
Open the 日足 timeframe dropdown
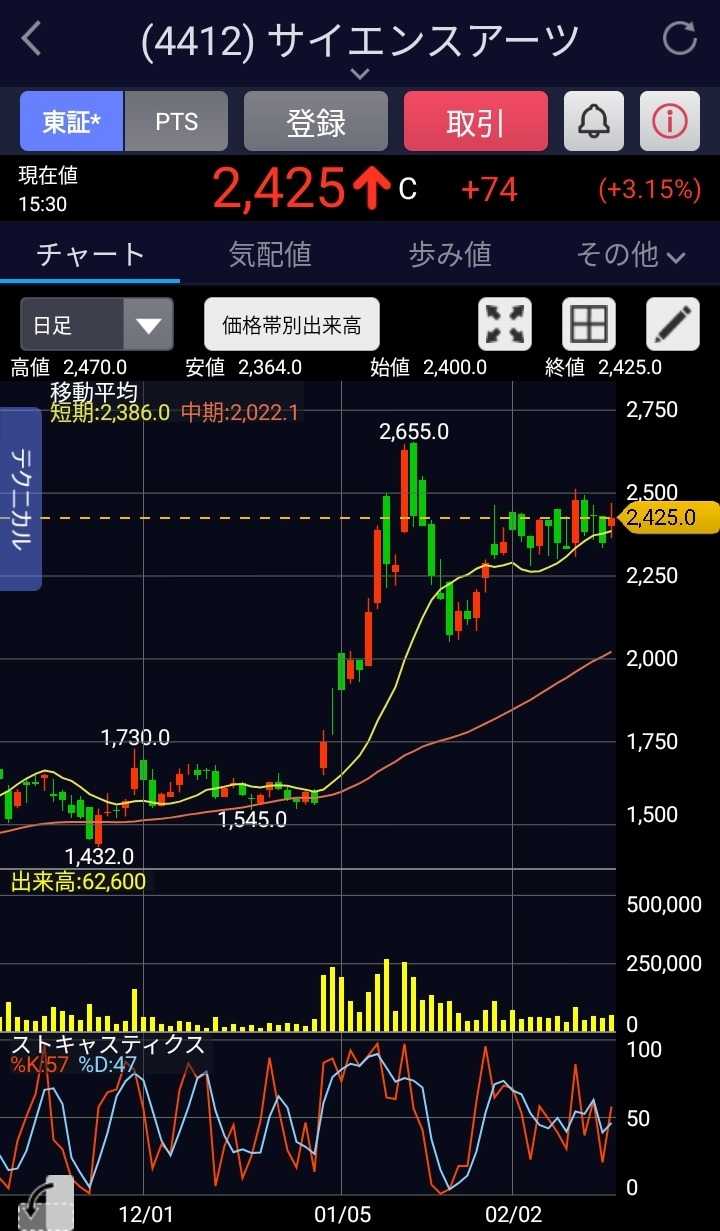click(97, 325)
